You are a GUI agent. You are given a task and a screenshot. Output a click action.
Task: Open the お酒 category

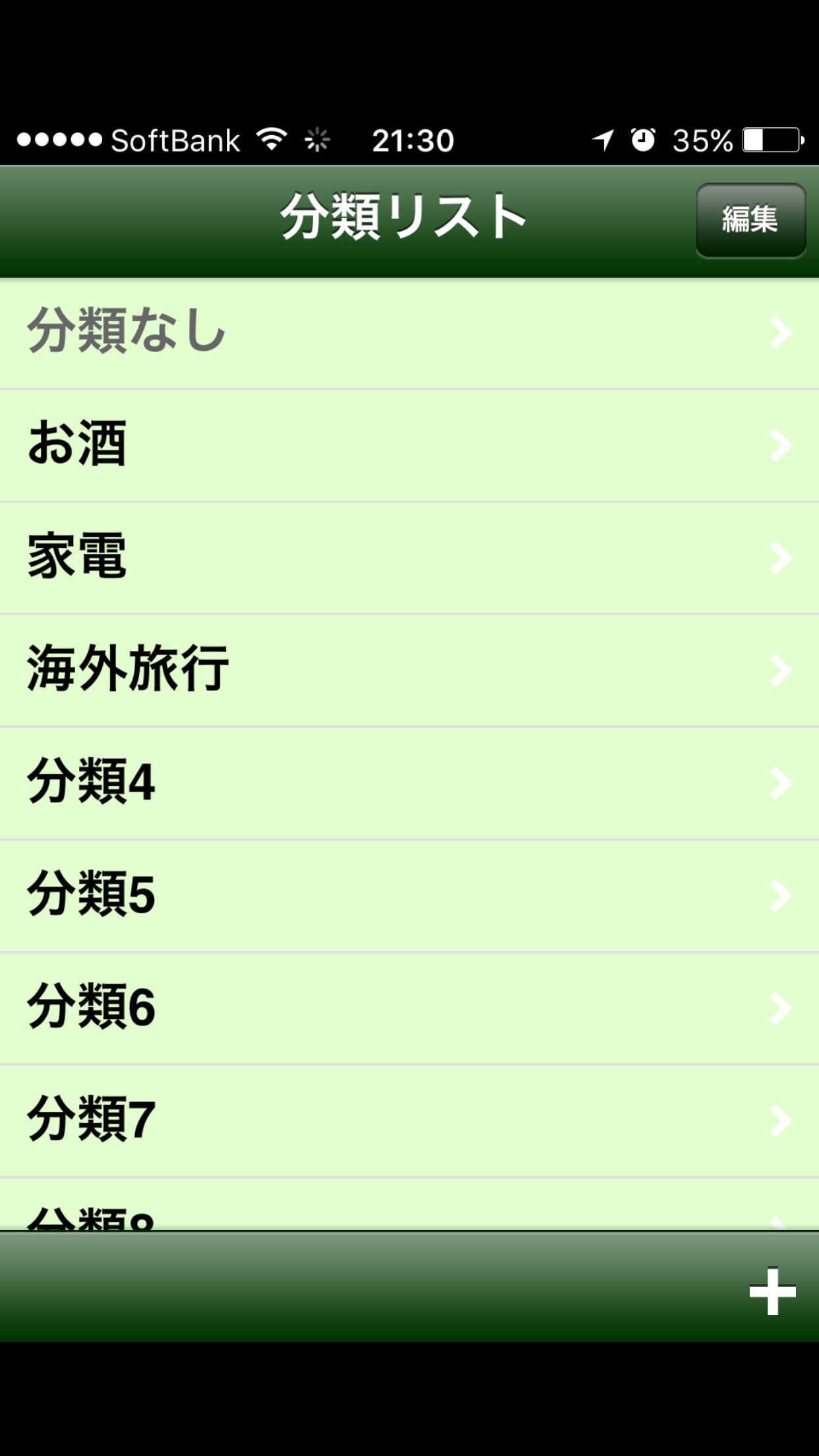[x=409, y=445]
